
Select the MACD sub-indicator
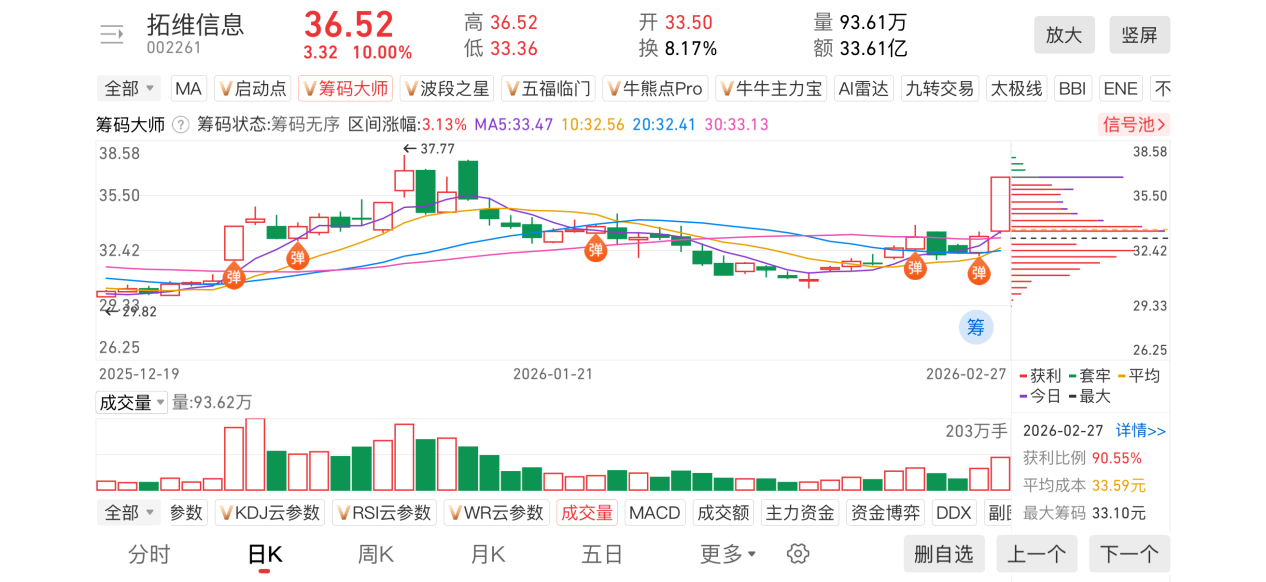(653, 513)
